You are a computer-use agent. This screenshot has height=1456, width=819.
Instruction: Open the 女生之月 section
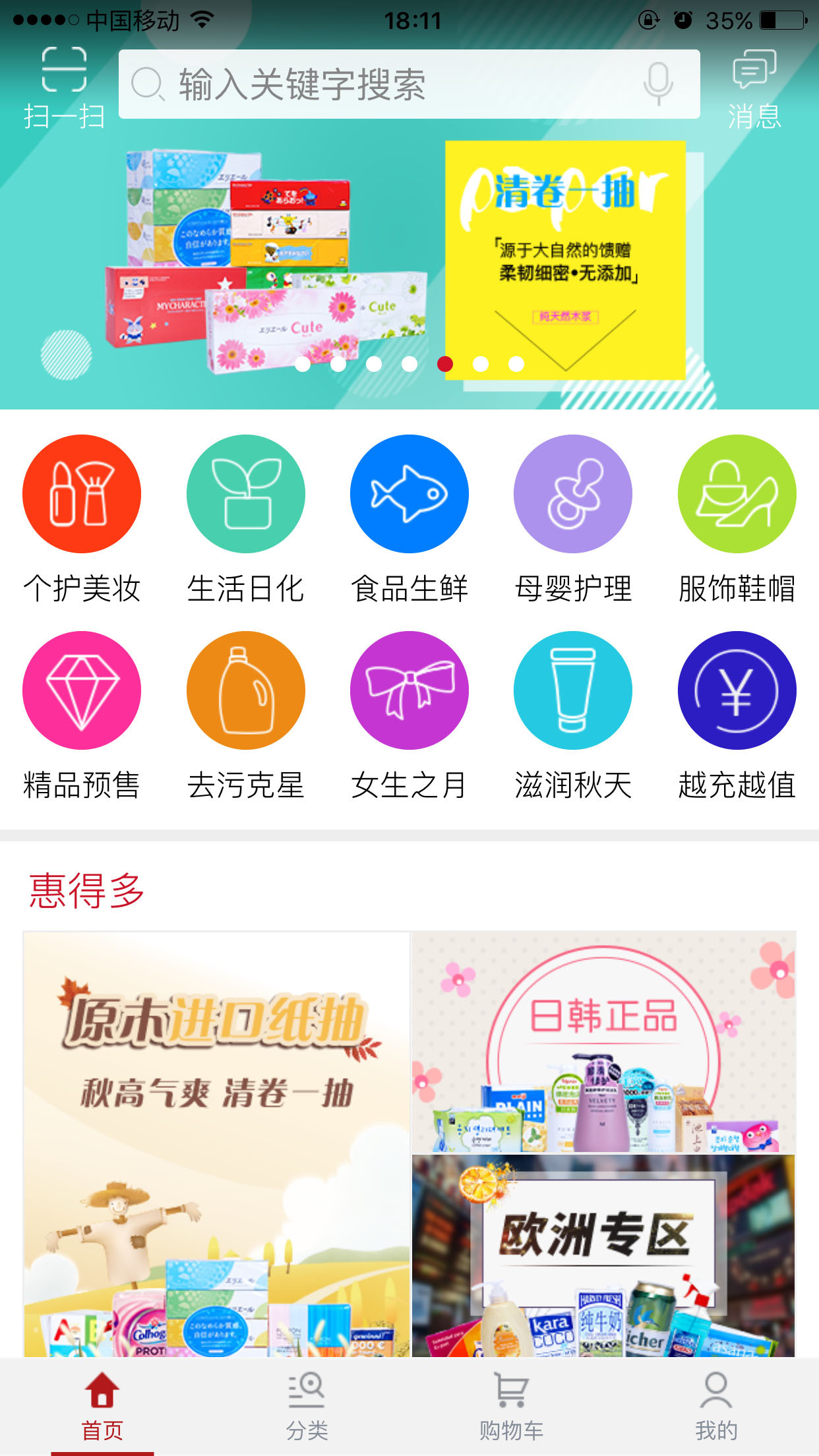(409, 714)
